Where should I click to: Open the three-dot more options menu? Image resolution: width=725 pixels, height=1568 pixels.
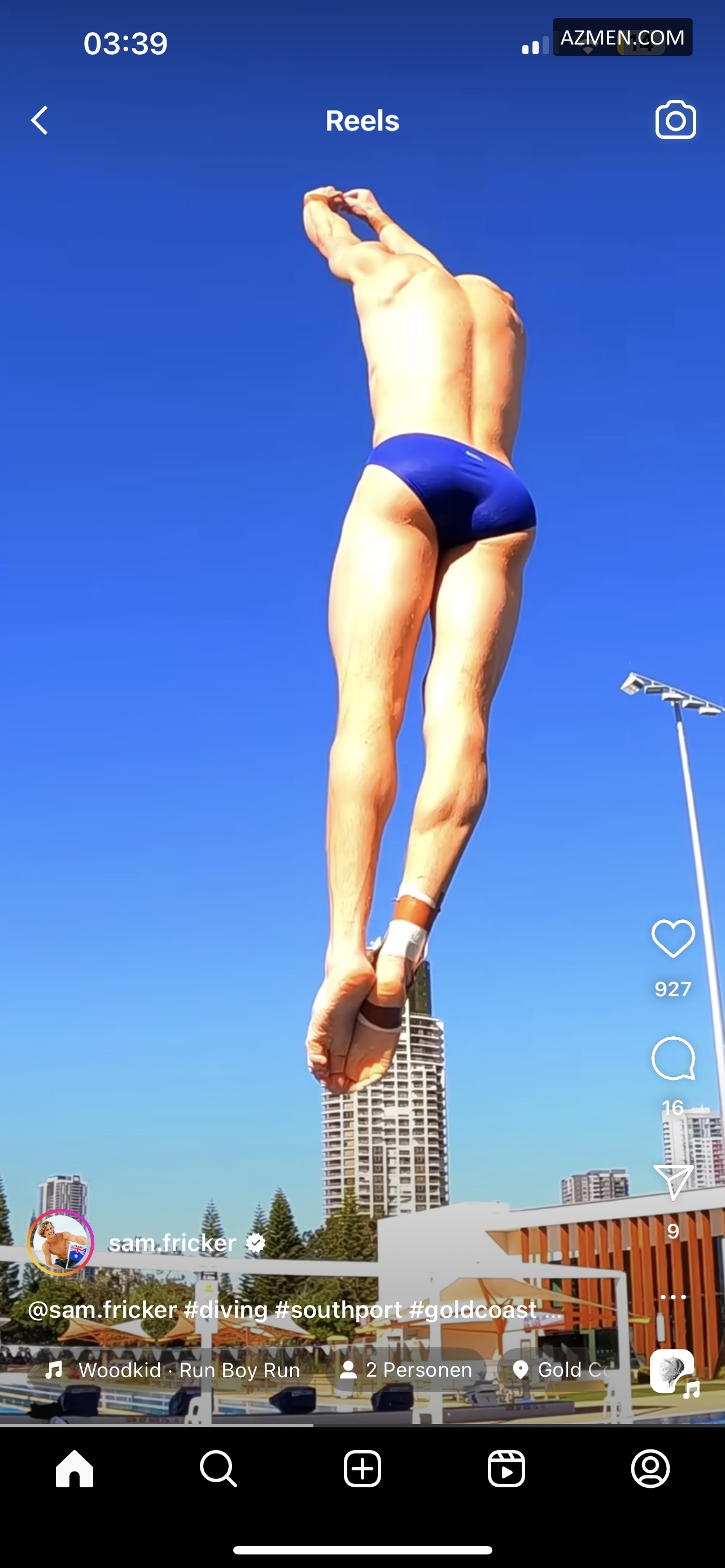[x=672, y=1297]
